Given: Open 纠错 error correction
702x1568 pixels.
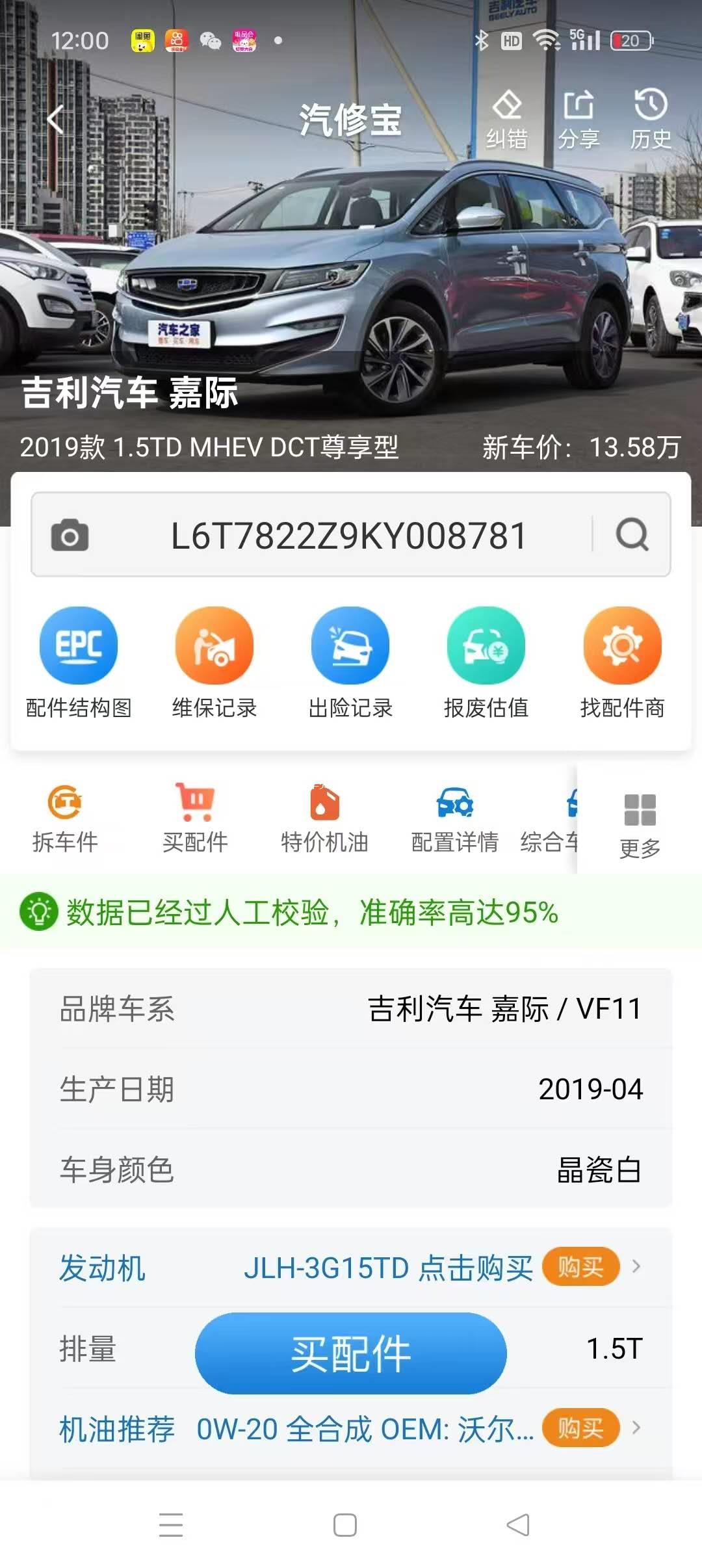Looking at the screenshot, I should 507,120.
